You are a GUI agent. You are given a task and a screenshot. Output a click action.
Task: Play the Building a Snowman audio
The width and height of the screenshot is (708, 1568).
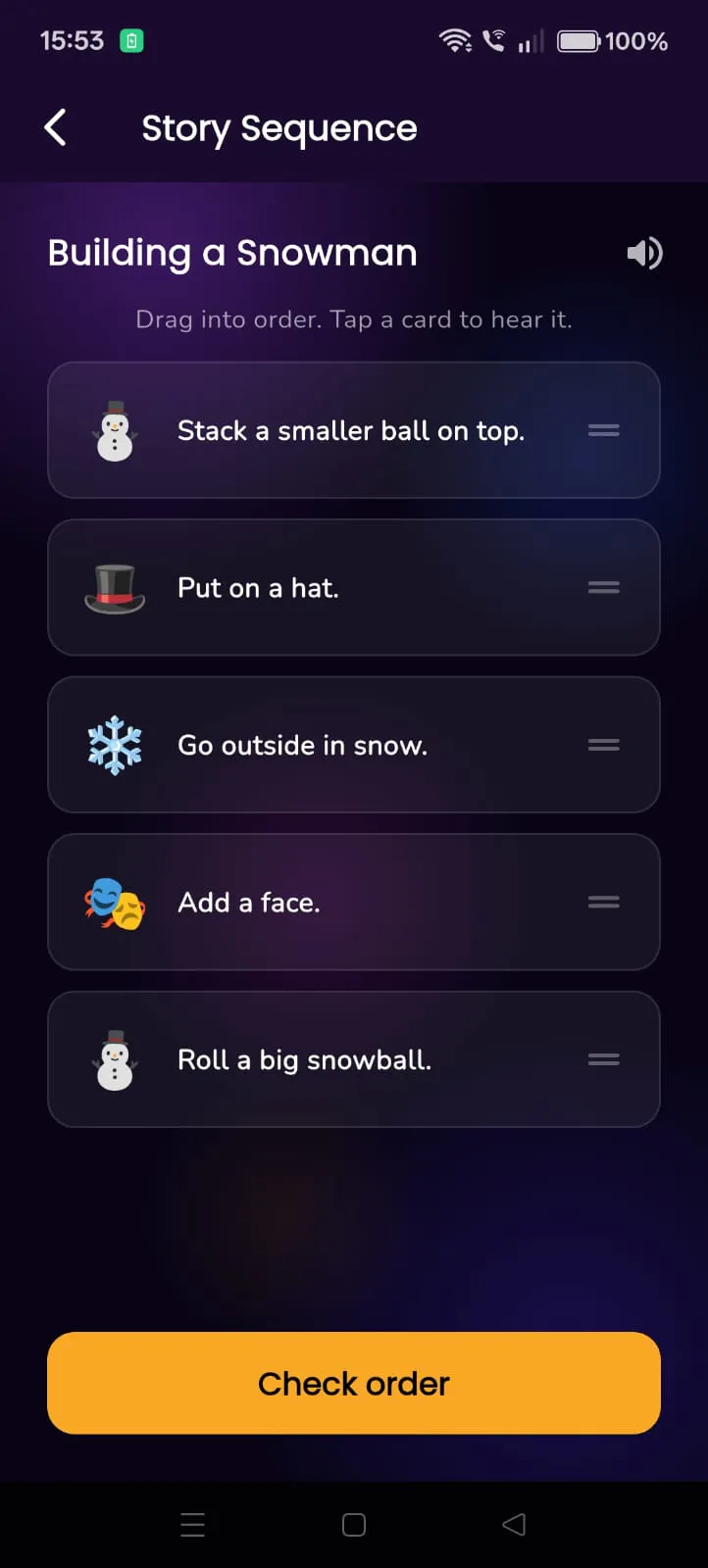(644, 254)
